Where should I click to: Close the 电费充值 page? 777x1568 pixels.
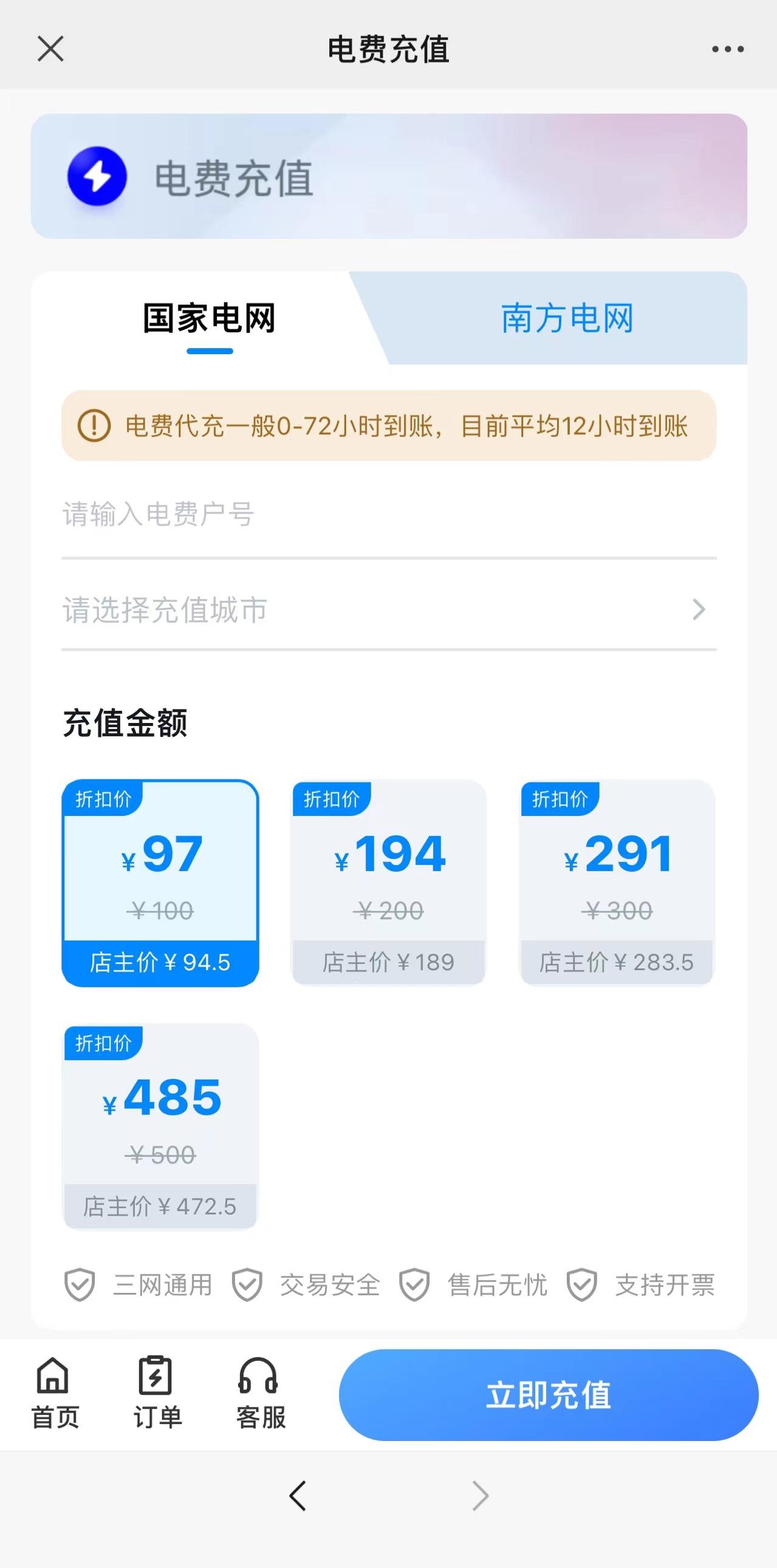point(50,49)
